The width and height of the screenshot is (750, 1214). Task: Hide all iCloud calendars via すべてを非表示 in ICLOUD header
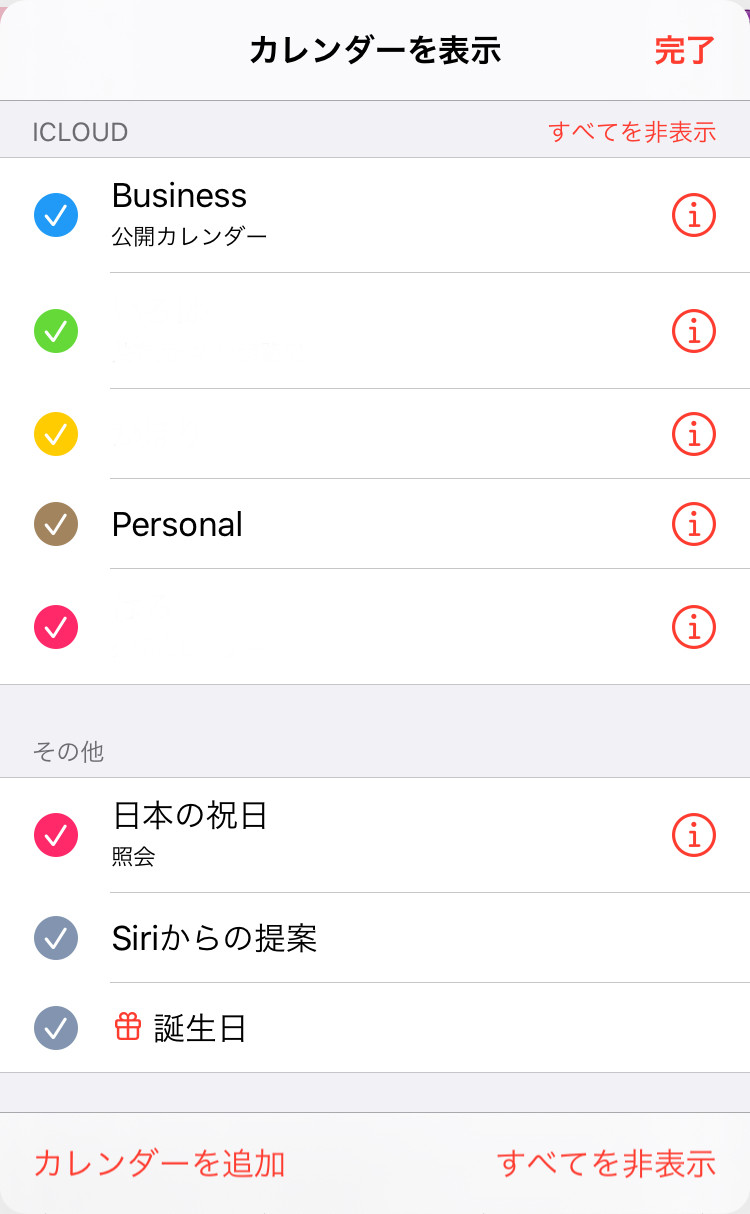(632, 131)
